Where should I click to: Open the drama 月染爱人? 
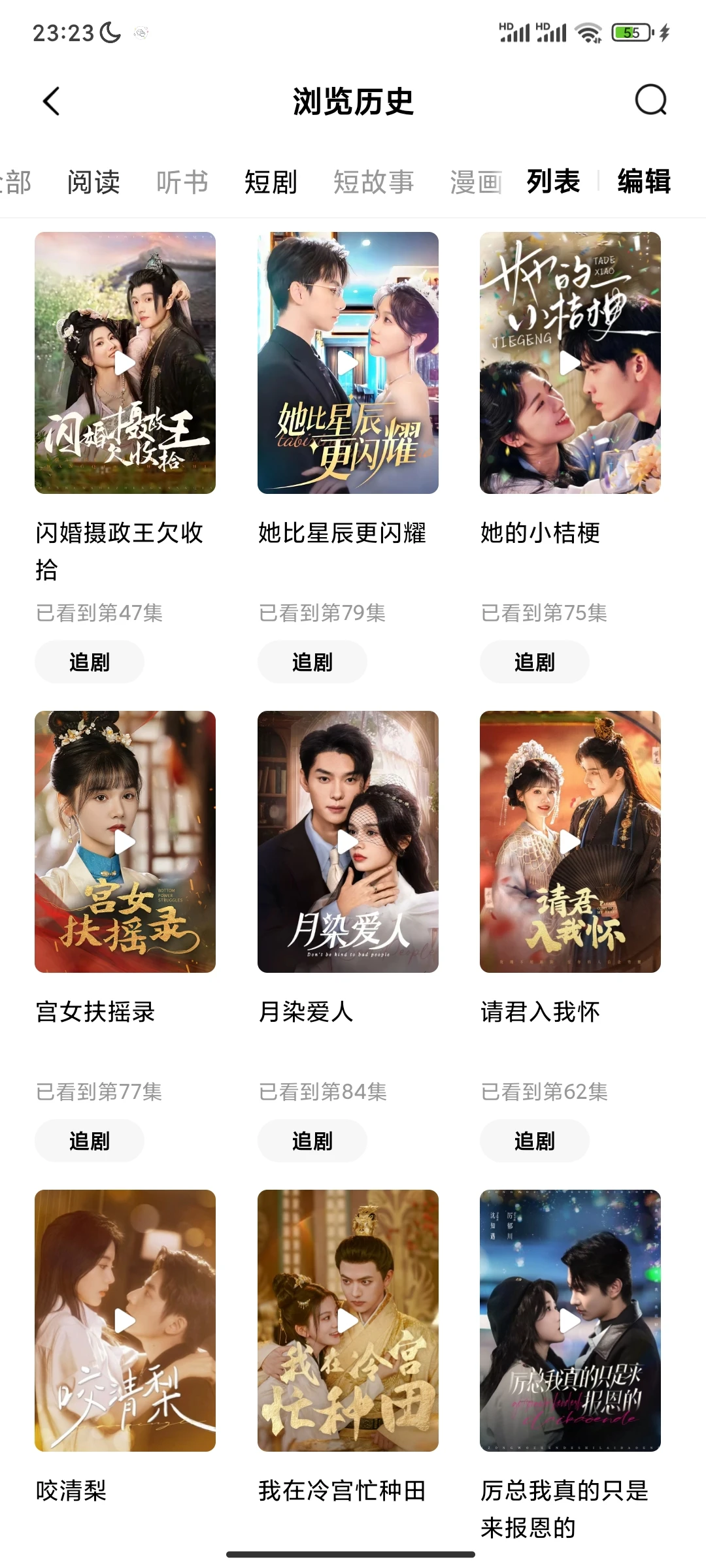coord(348,841)
